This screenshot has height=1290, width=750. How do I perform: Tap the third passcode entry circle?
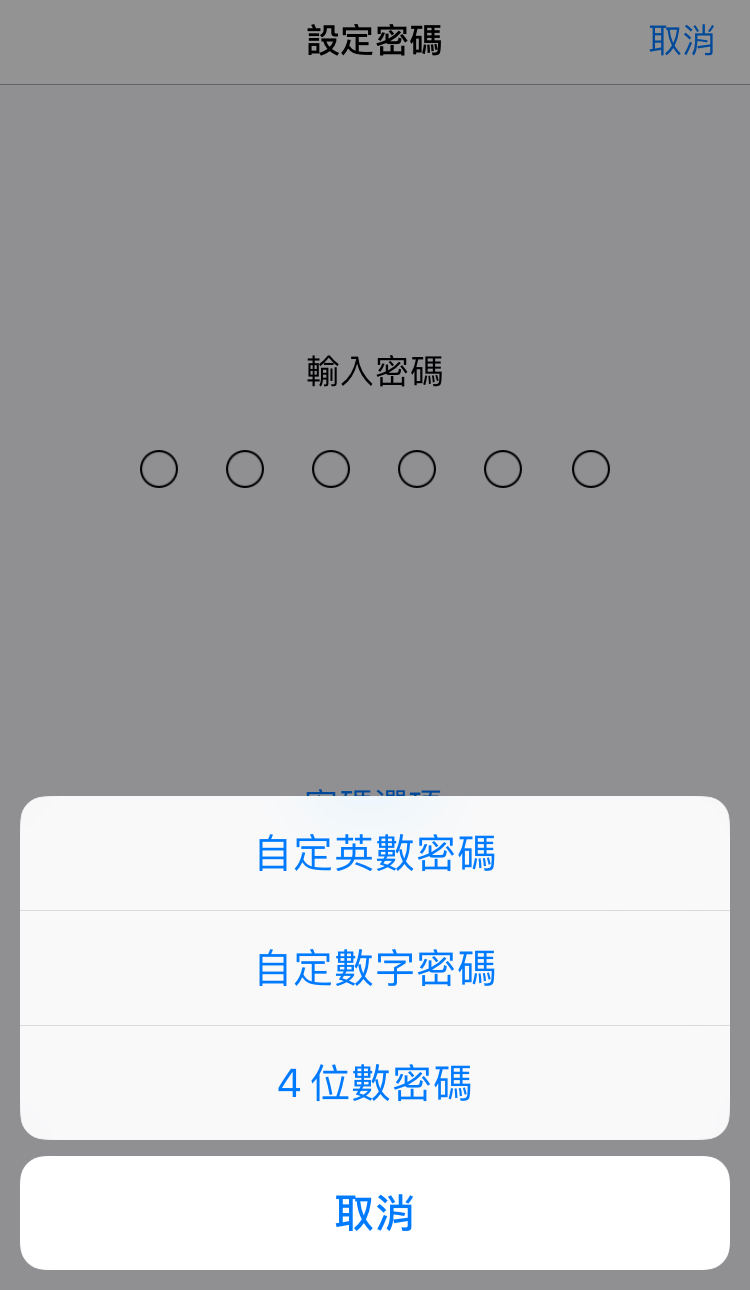330,469
